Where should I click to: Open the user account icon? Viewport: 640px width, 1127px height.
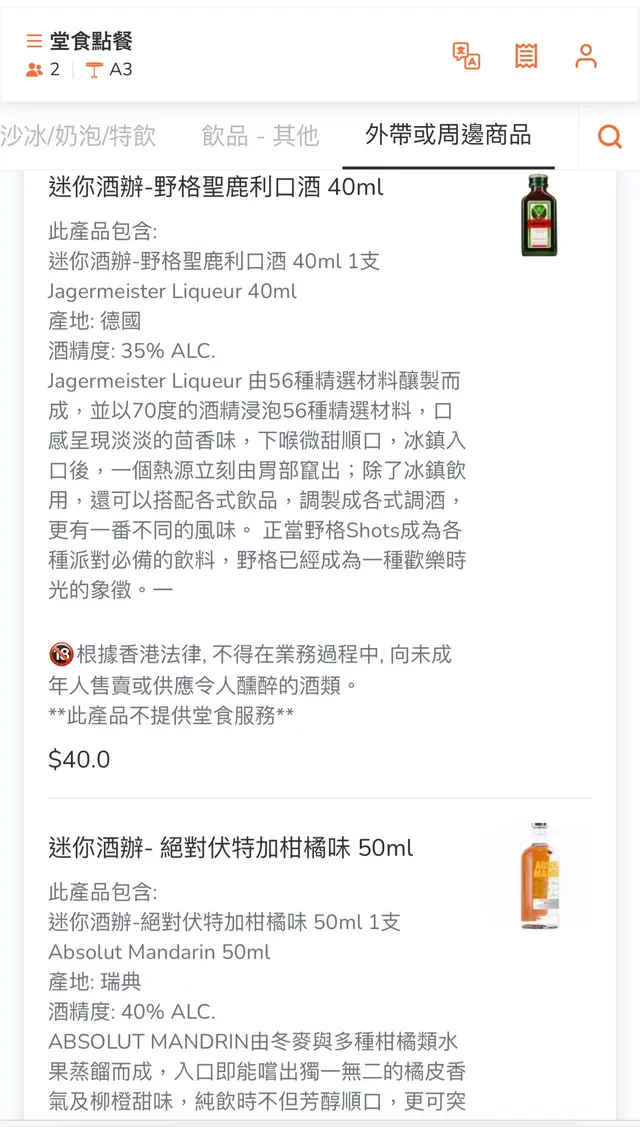click(x=586, y=56)
